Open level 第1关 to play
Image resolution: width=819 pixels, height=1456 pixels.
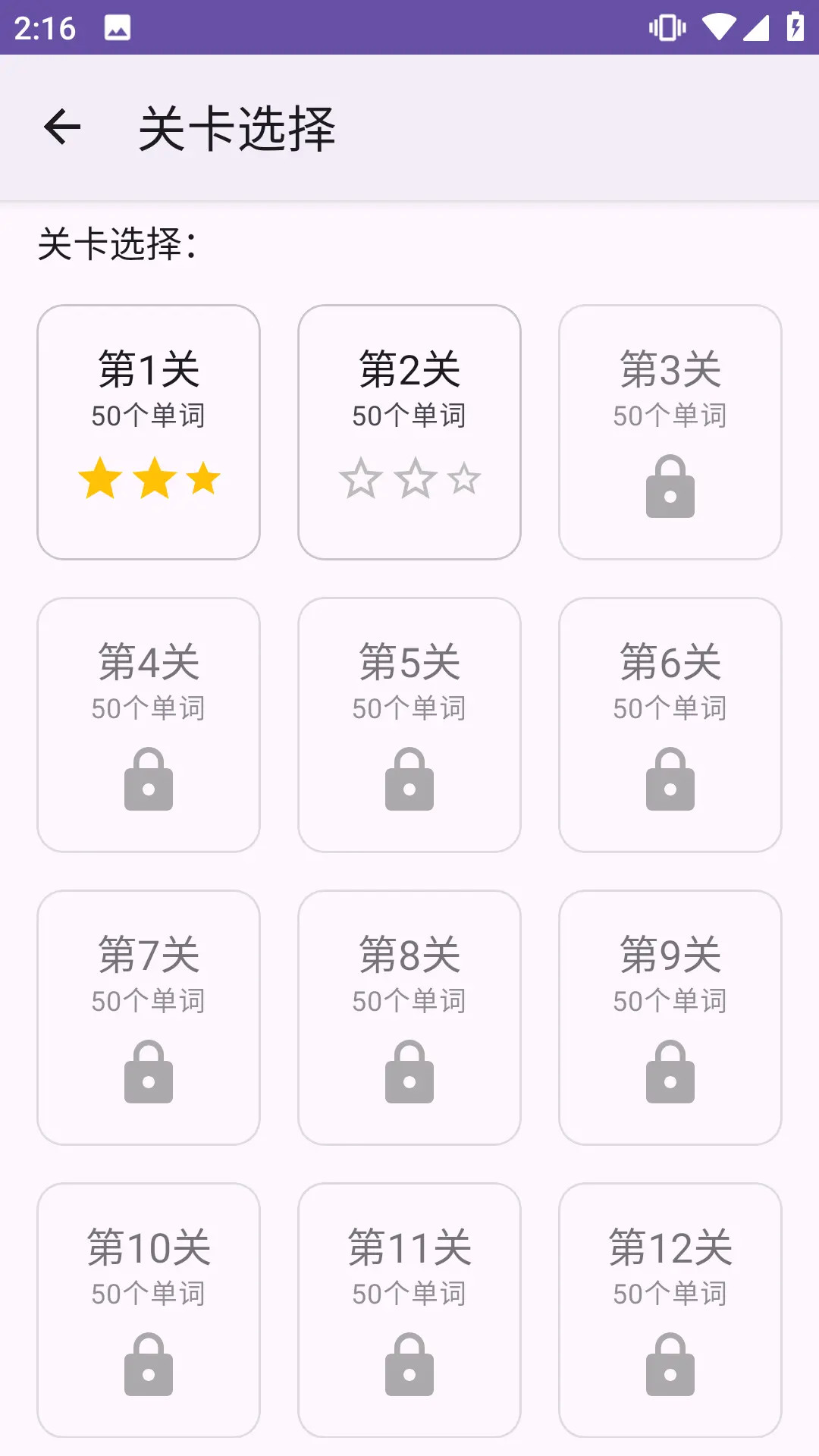click(148, 431)
